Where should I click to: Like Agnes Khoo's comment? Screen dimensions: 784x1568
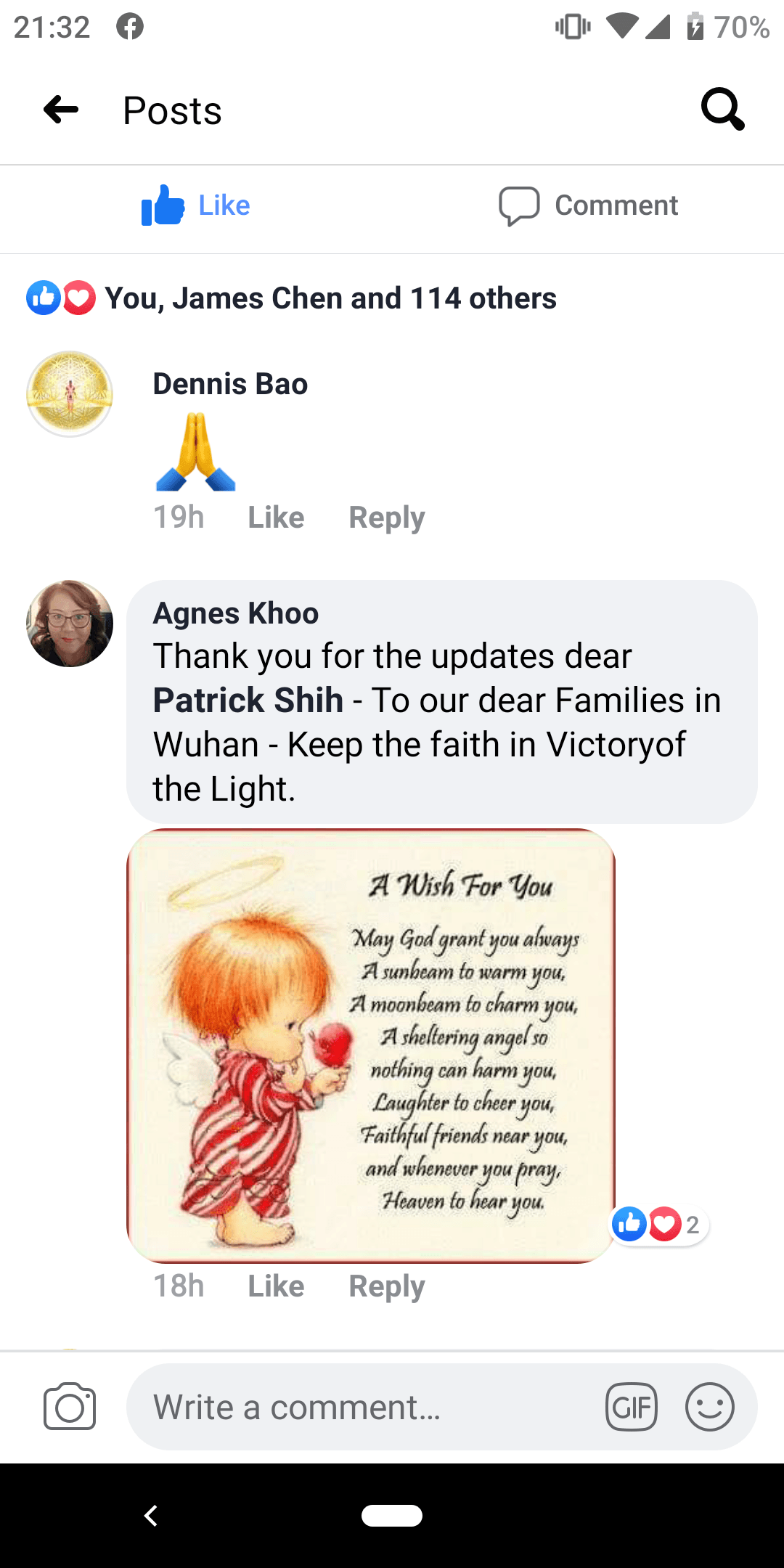point(276,1286)
